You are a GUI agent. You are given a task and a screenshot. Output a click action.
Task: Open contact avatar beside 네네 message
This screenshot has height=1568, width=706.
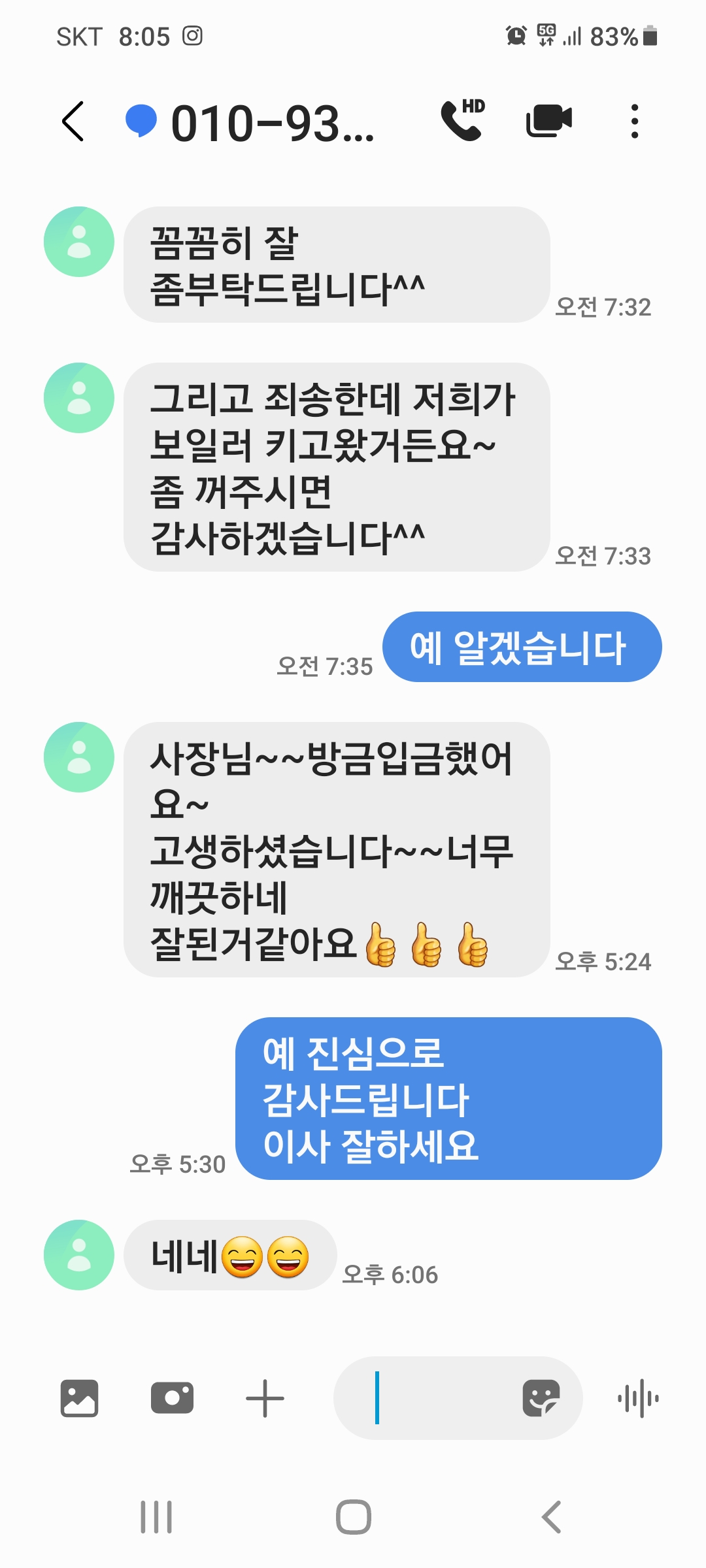point(79,1254)
